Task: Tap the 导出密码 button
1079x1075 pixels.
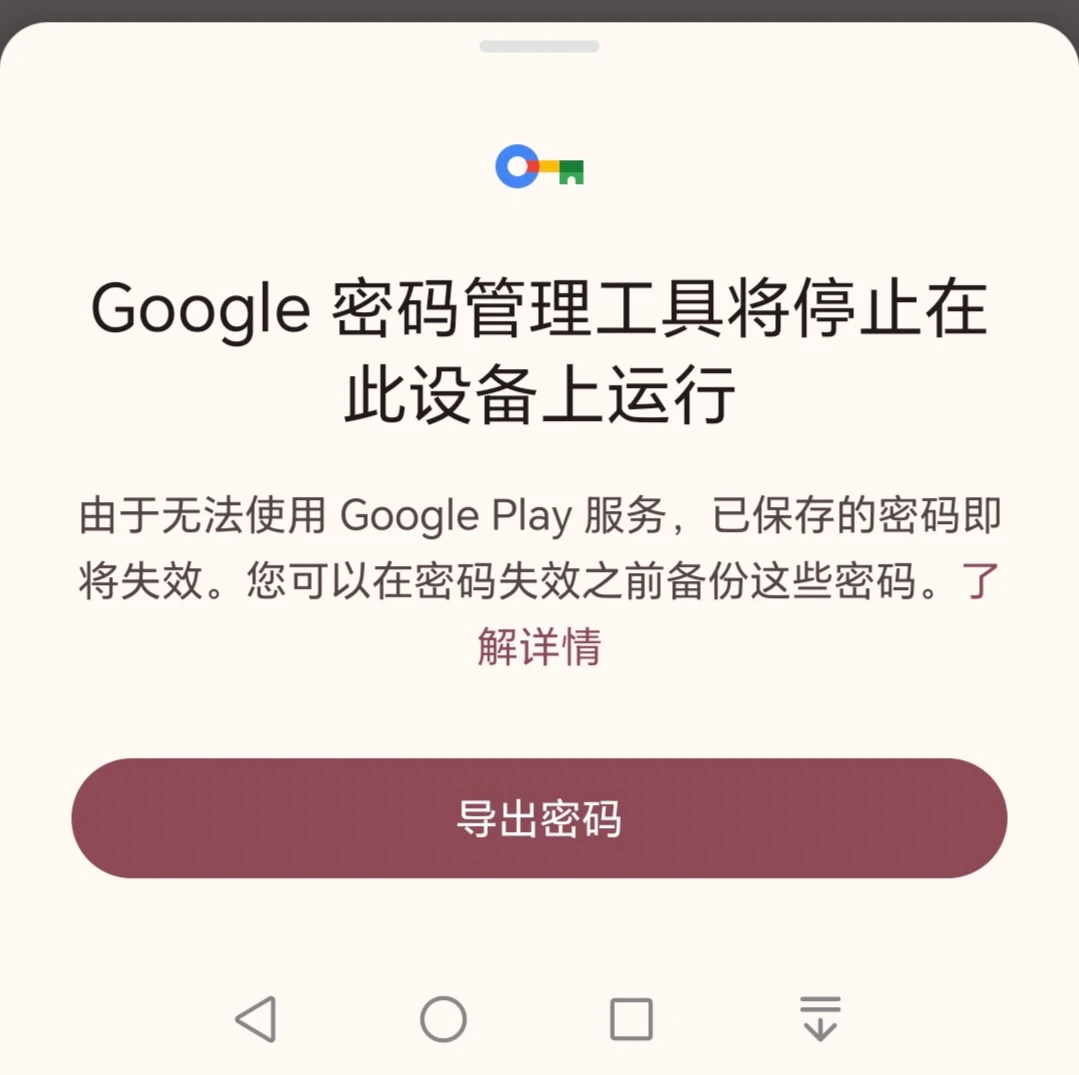Action: coord(539,818)
